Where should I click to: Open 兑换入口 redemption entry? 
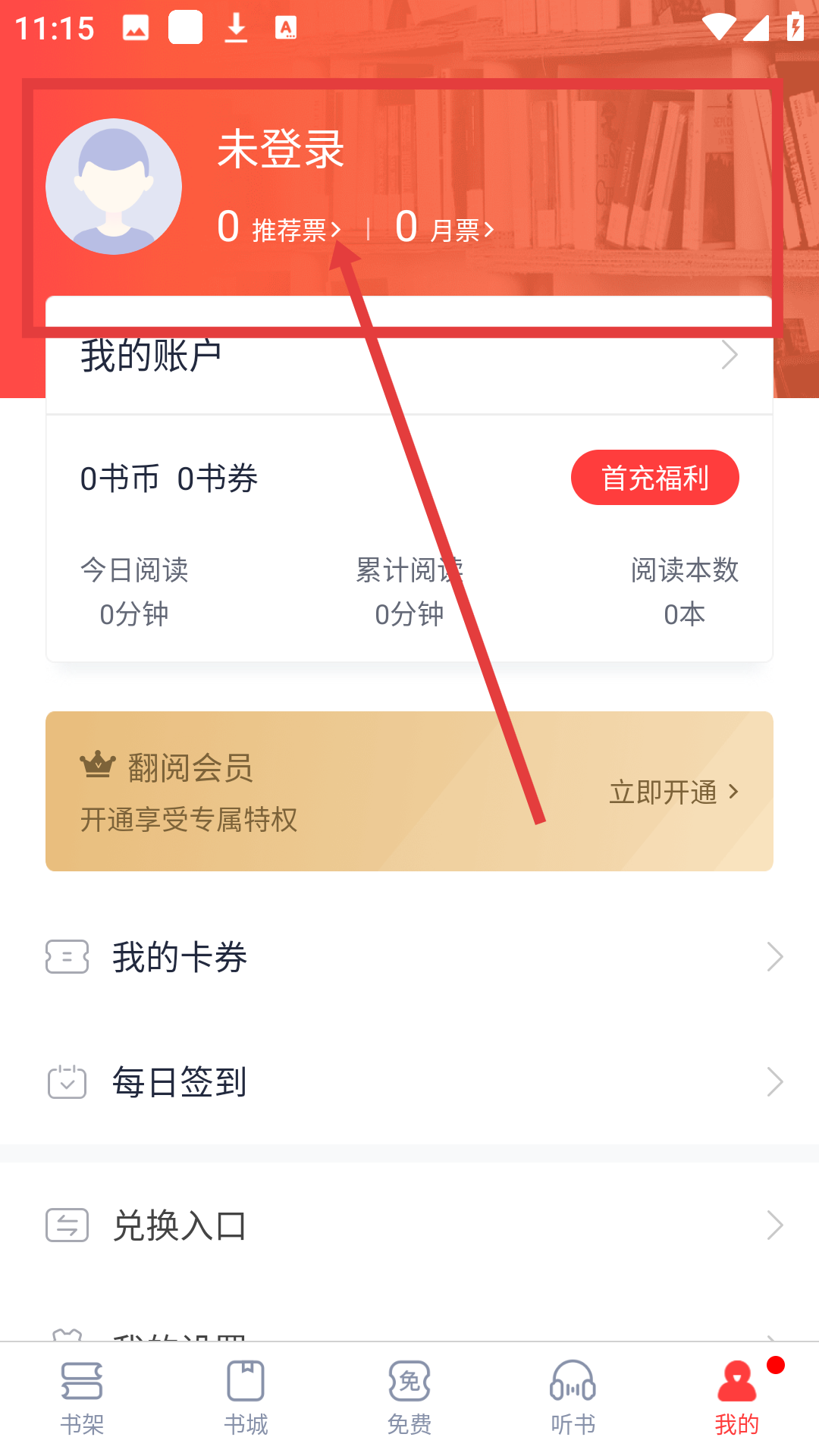pyautogui.click(x=409, y=1225)
